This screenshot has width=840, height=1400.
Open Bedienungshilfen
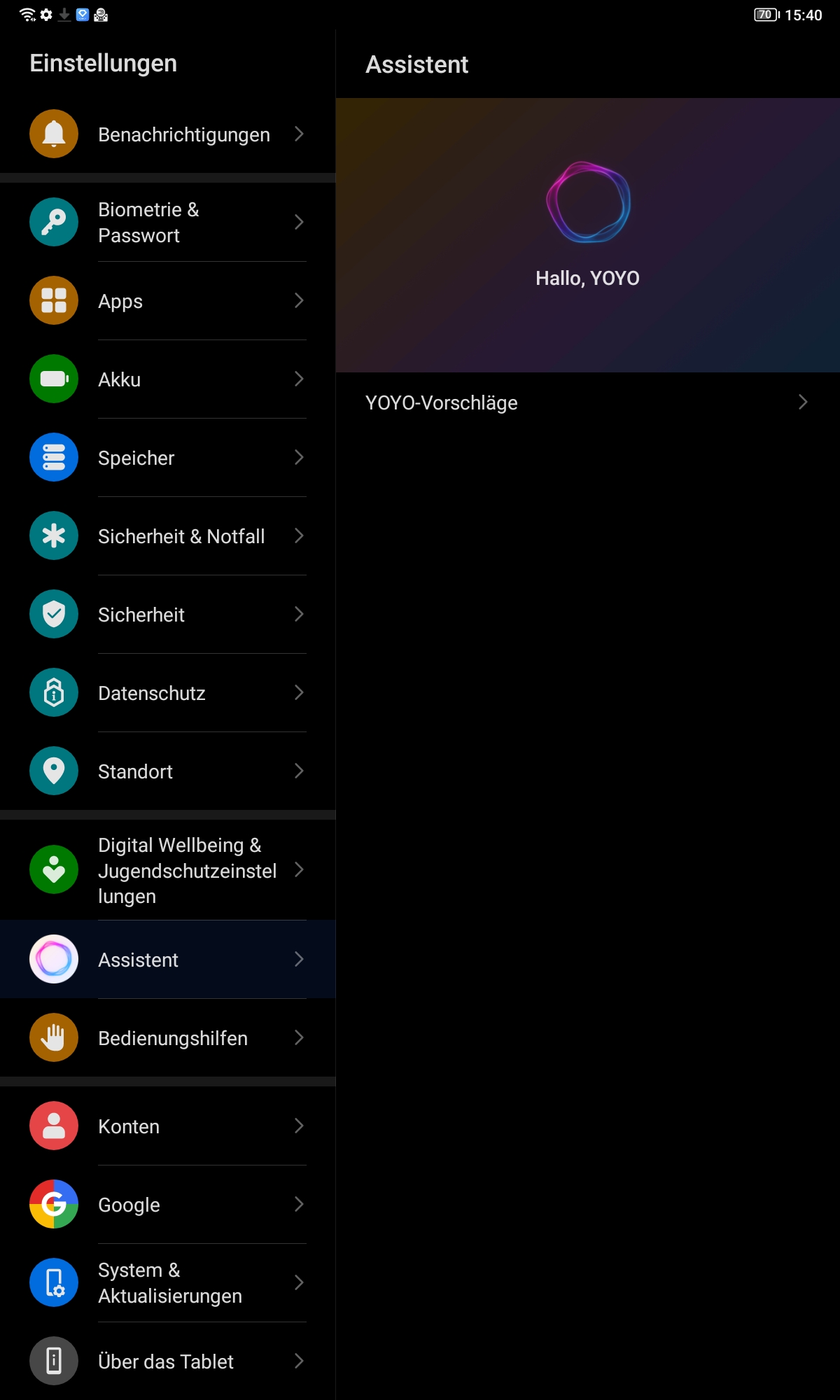[x=167, y=1038]
